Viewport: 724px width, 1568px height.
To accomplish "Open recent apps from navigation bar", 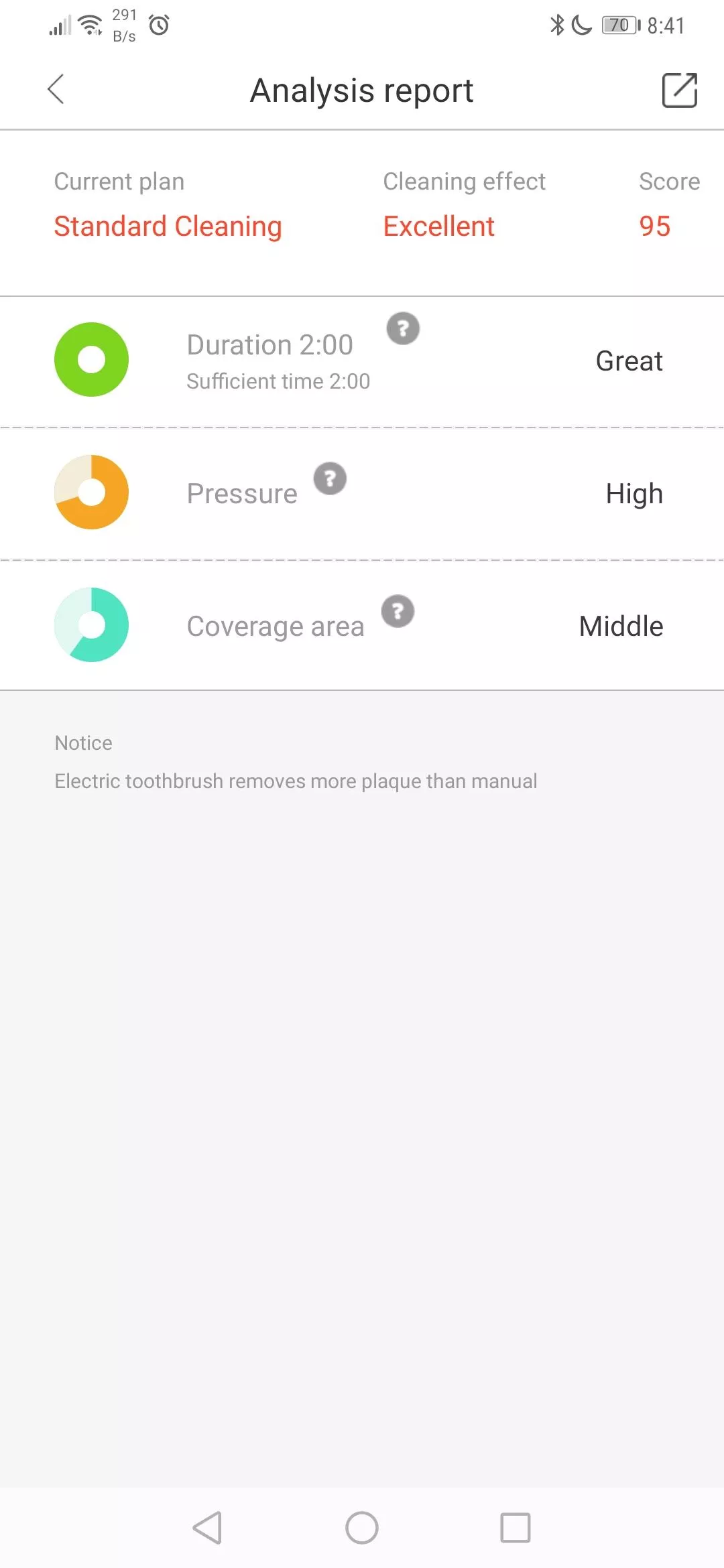I will click(516, 1528).
